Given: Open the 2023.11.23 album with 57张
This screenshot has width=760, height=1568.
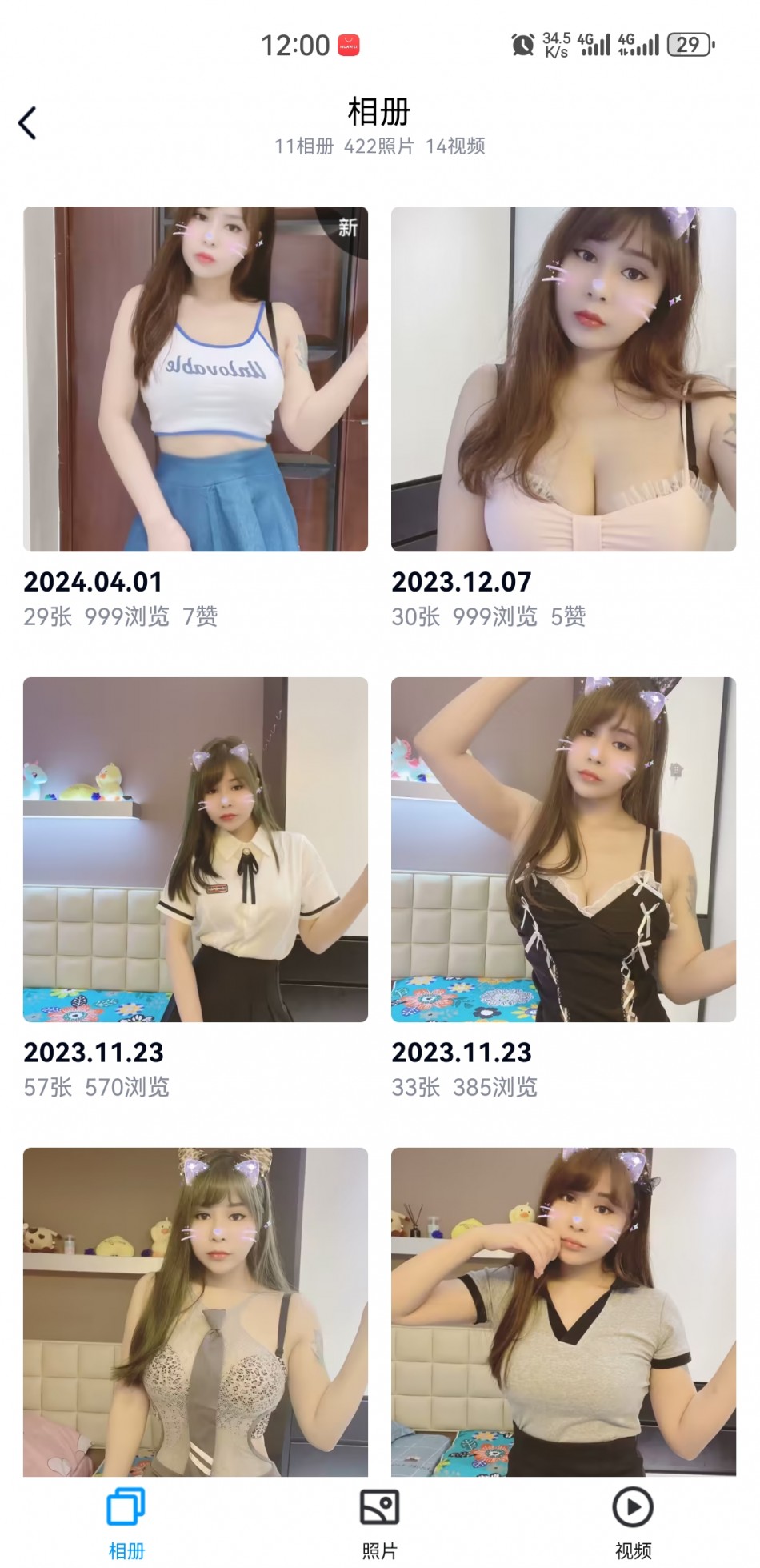Looking at the screenshot, I should (195, 849).
